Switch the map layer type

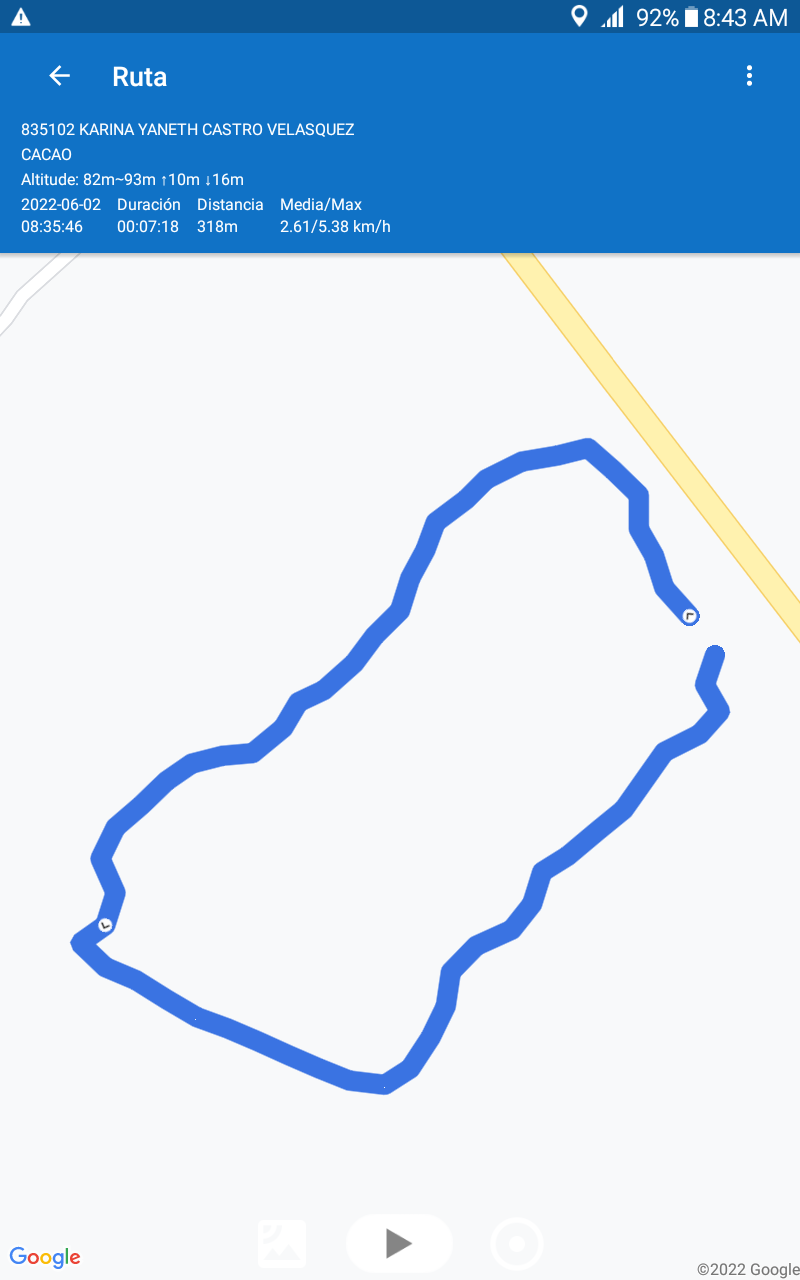click(282, 1243)
